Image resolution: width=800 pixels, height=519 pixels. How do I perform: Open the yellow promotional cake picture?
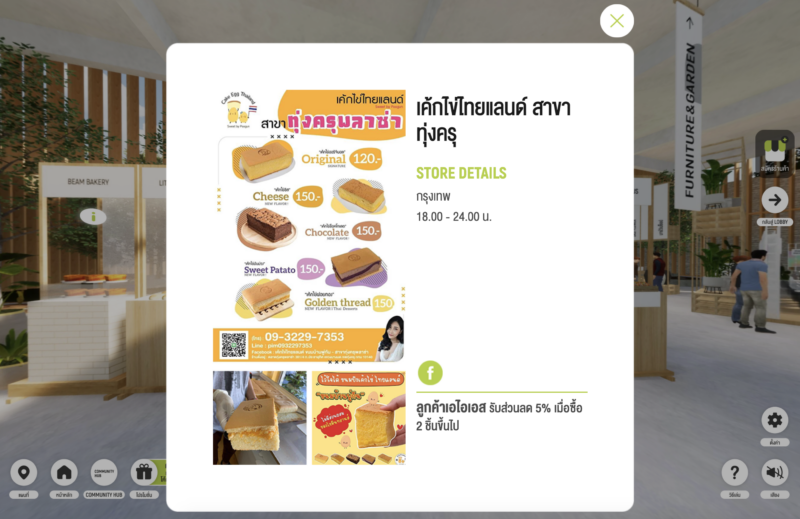tap(358, 418)
